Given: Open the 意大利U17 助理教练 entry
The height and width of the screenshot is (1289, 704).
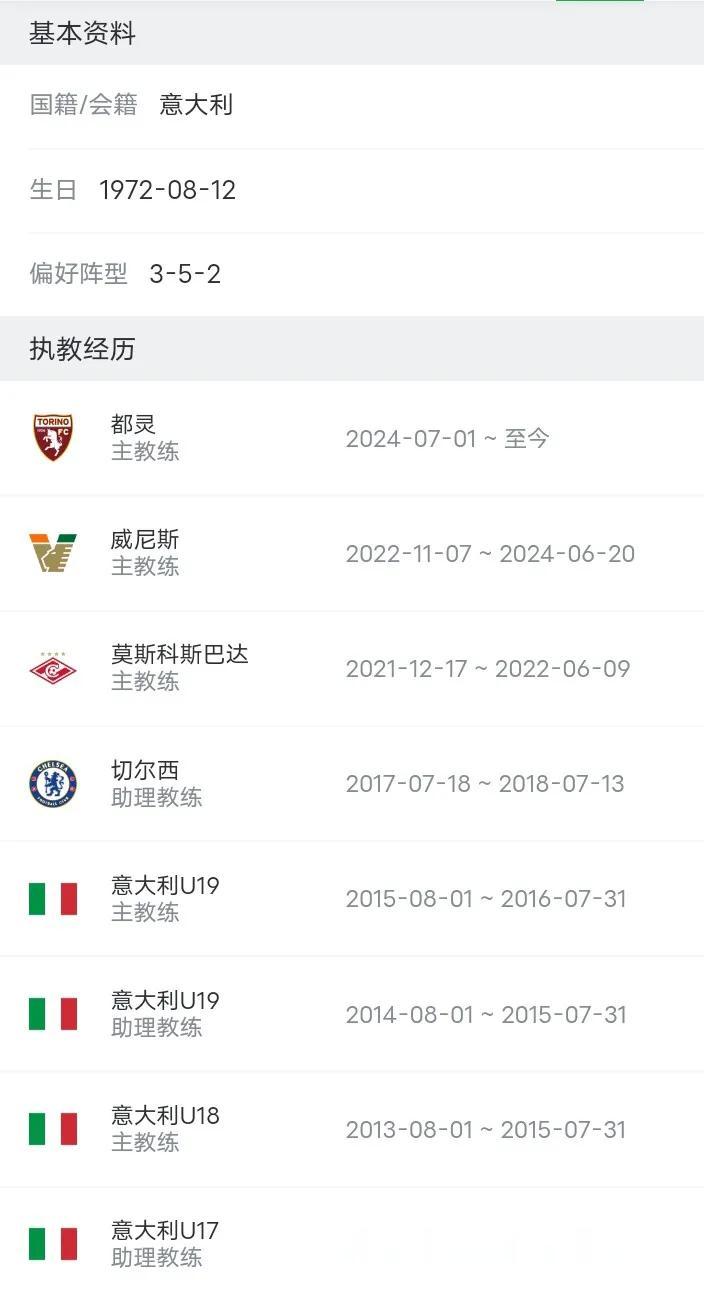Looking at the screenshot, I should point(352,1239).
